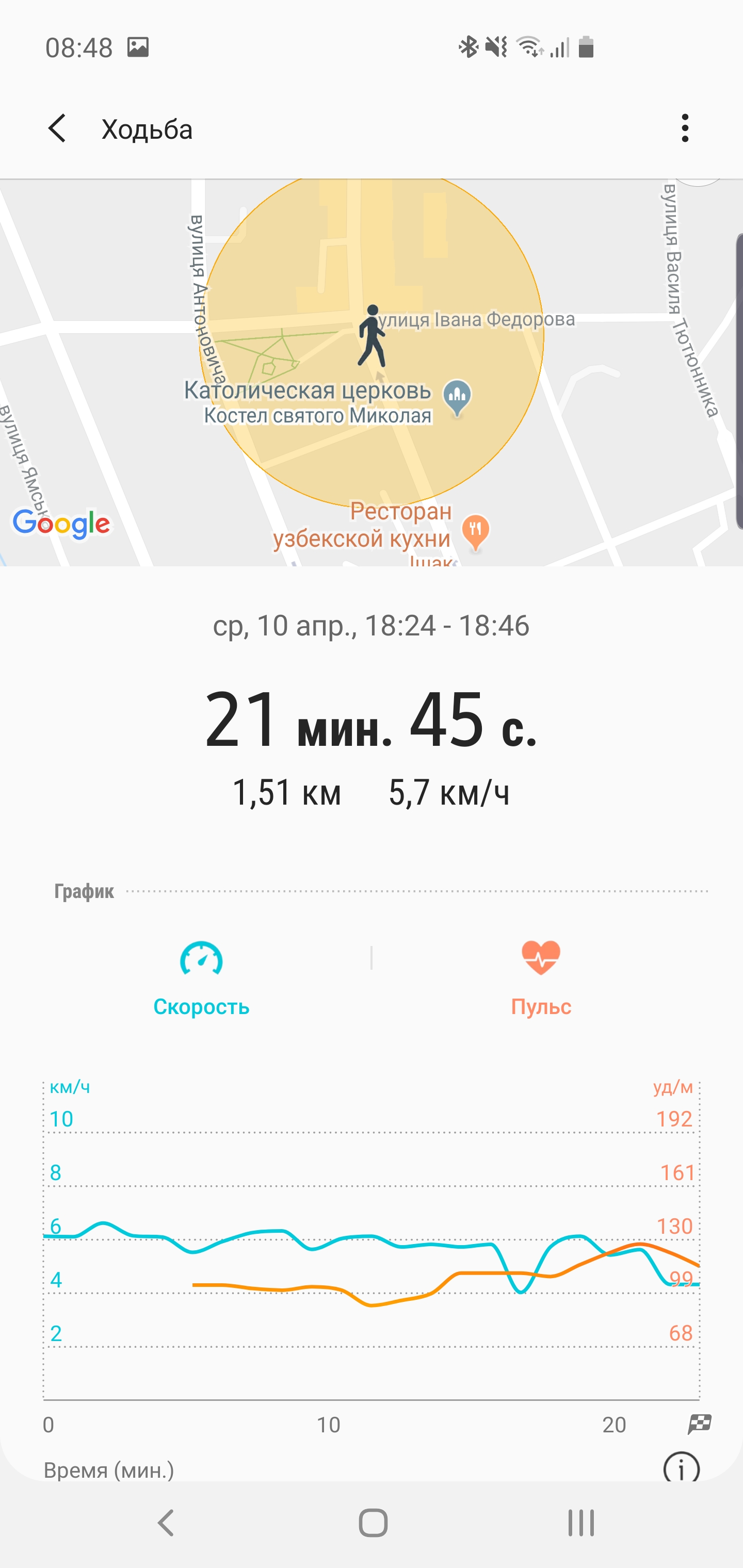Go back from the Ходьба screen

tap(57, 129)
